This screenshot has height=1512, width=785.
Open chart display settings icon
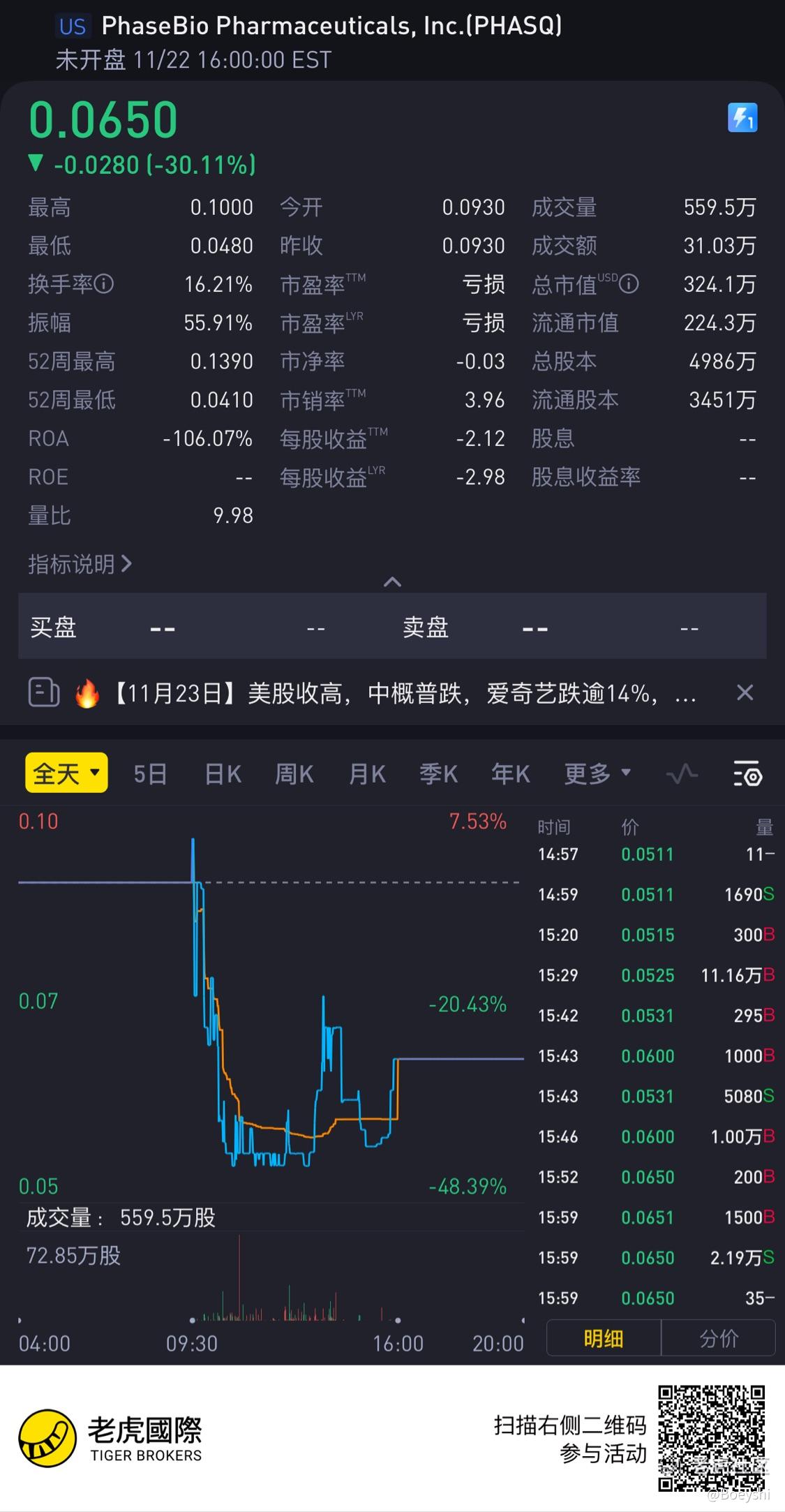[747, 773]
